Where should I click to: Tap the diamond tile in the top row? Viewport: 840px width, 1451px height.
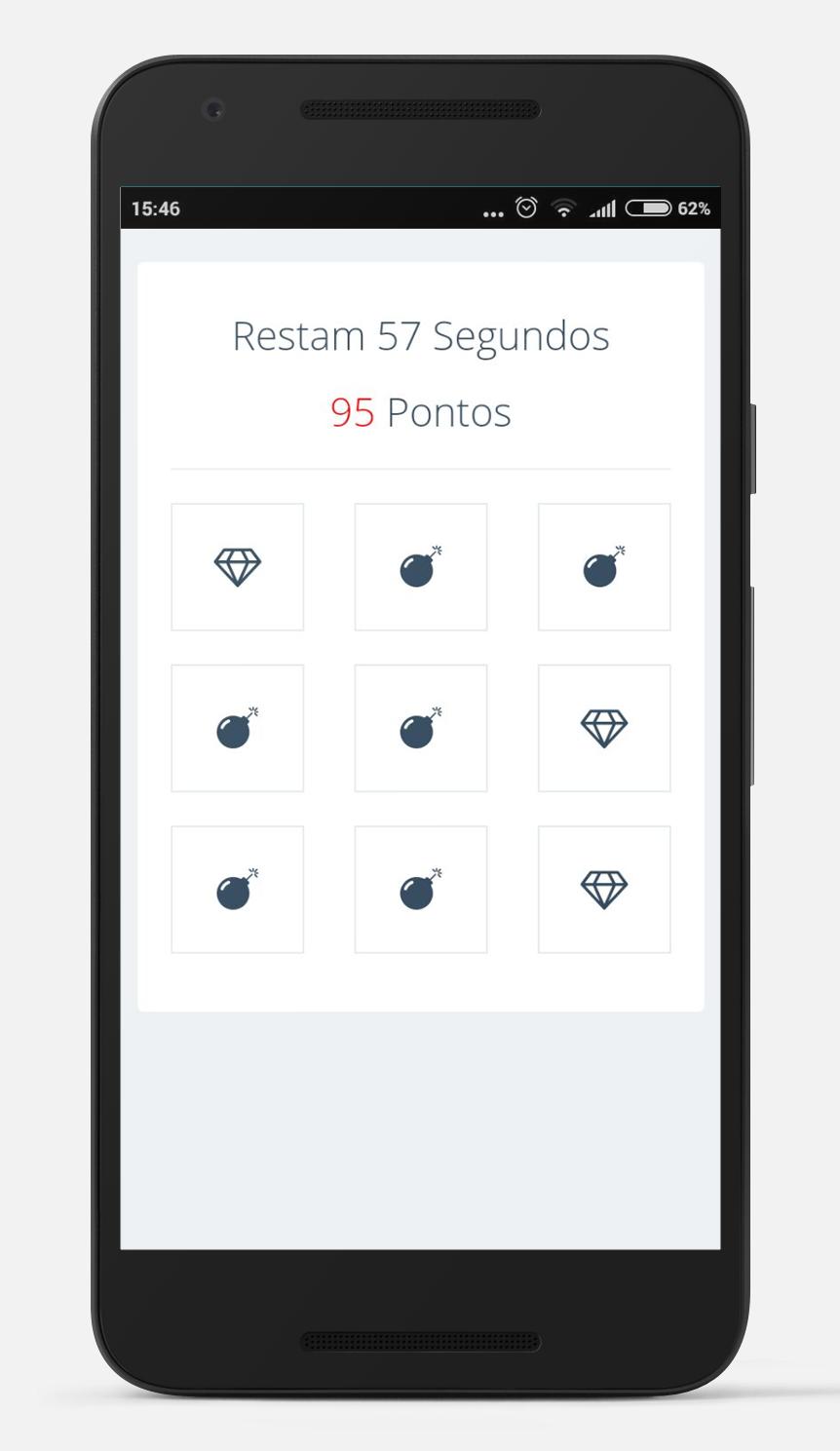coord(237,566)
